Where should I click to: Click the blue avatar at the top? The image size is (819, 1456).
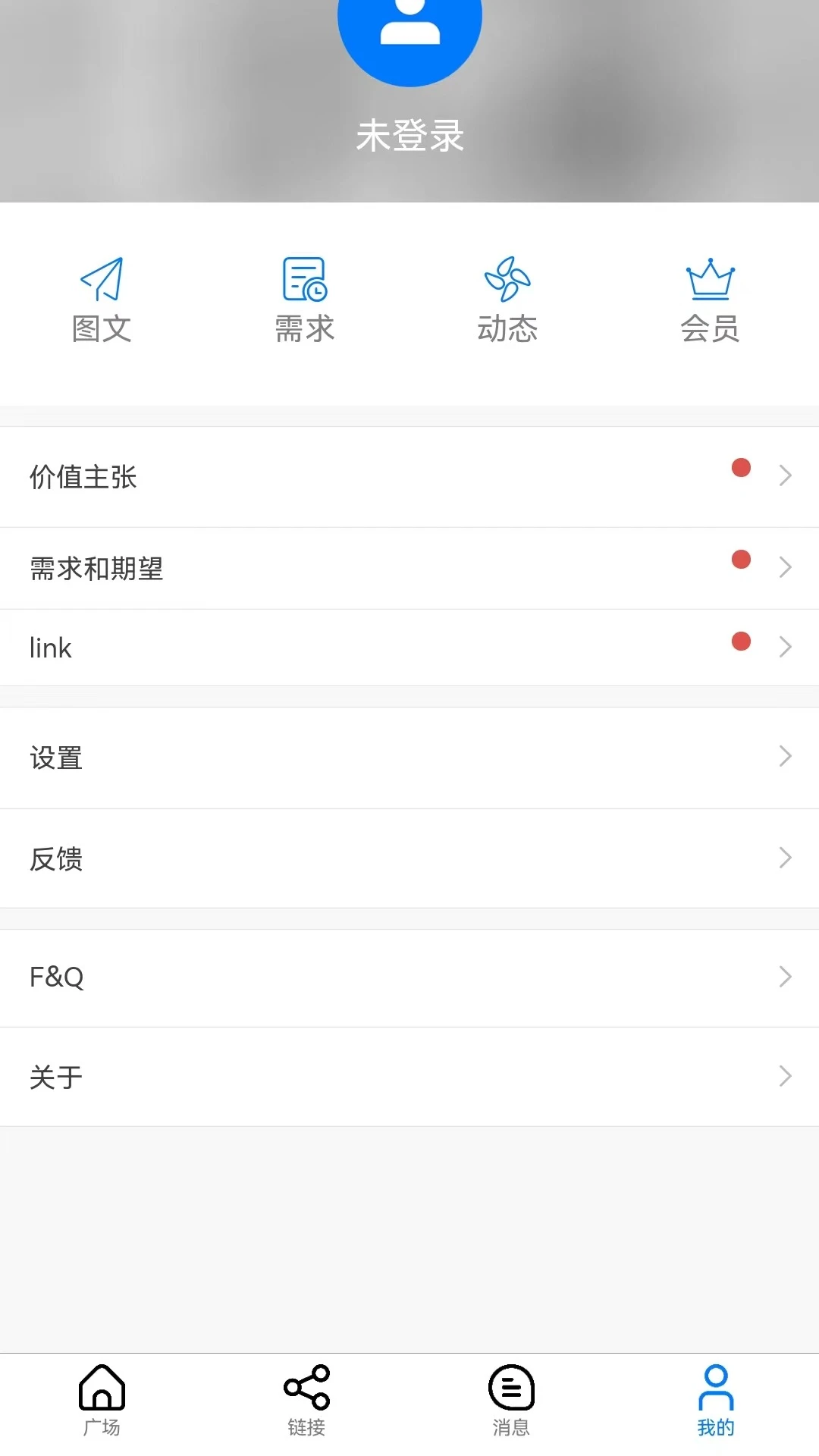coord(409,30)
